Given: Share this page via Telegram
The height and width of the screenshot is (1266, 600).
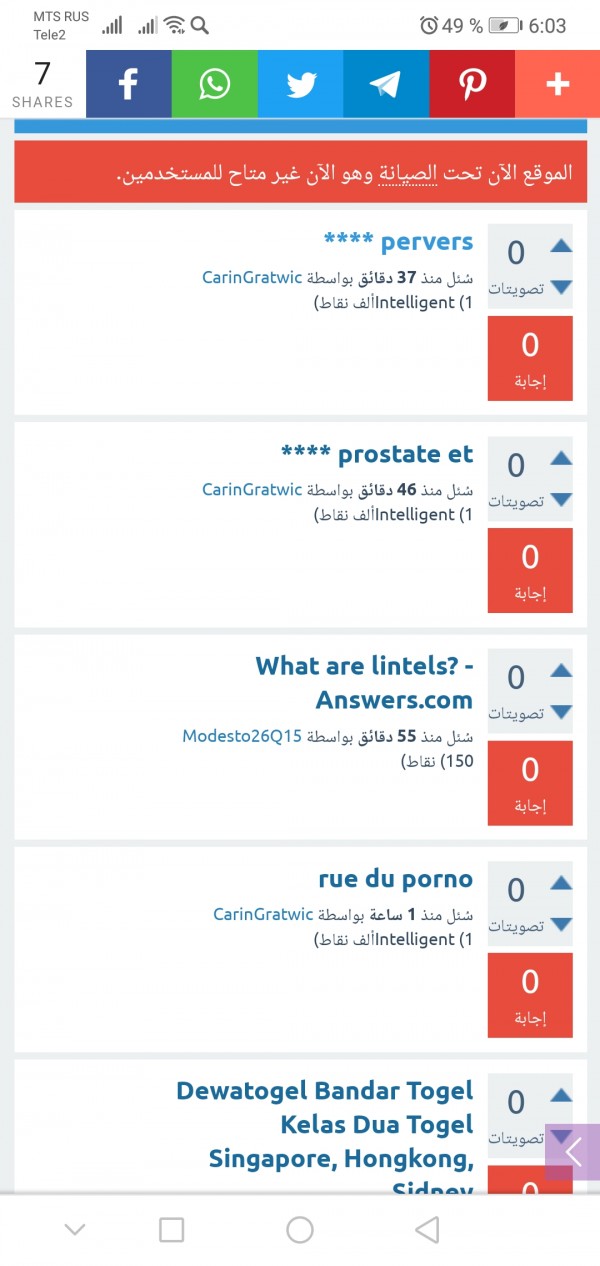Looking at the screenshot, I should [385, 84].
